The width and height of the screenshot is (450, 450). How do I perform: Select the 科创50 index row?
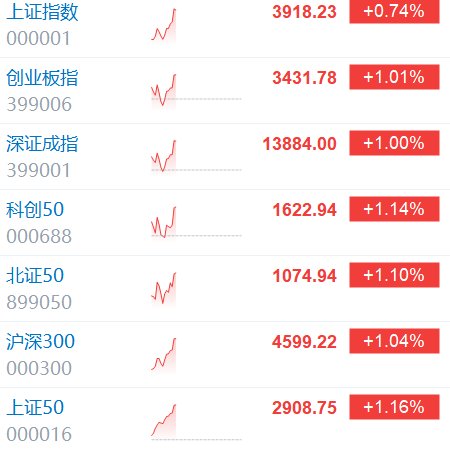(225, 223)
